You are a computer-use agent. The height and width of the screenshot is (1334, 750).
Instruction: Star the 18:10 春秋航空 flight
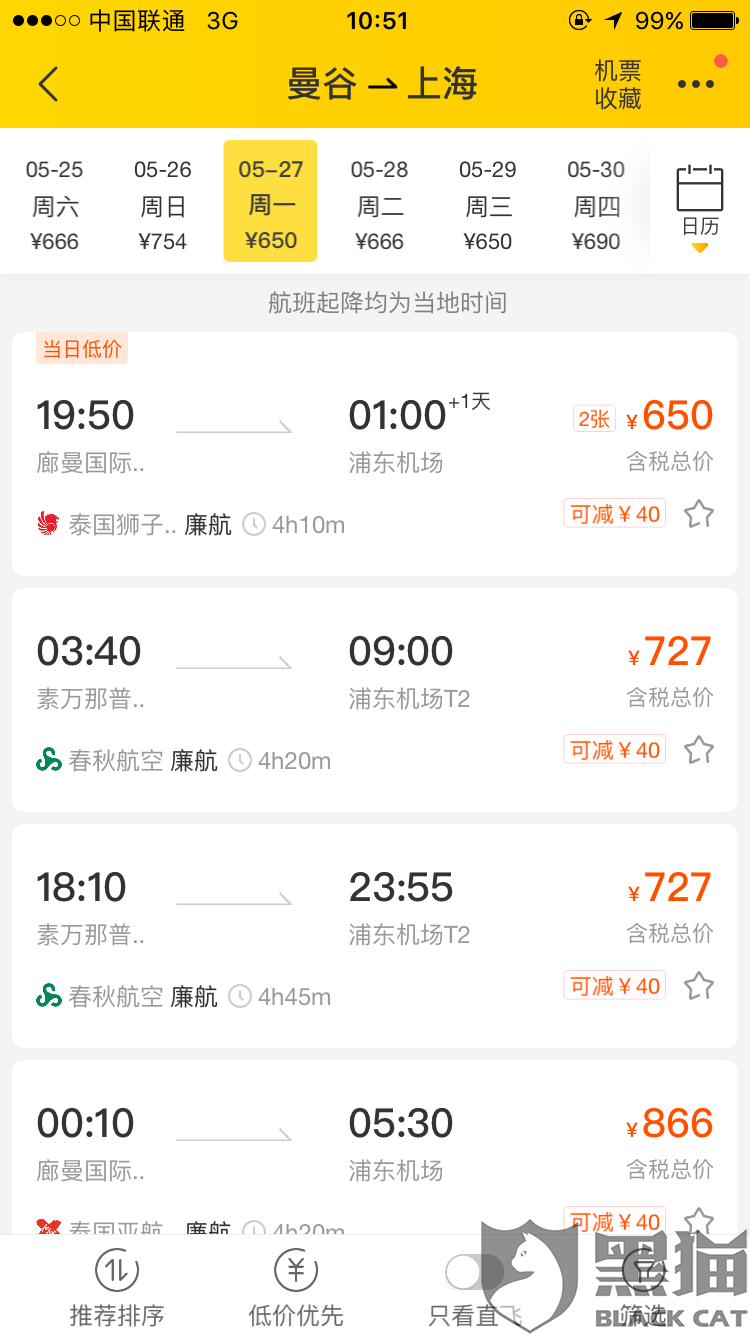(x=699, y=986)
